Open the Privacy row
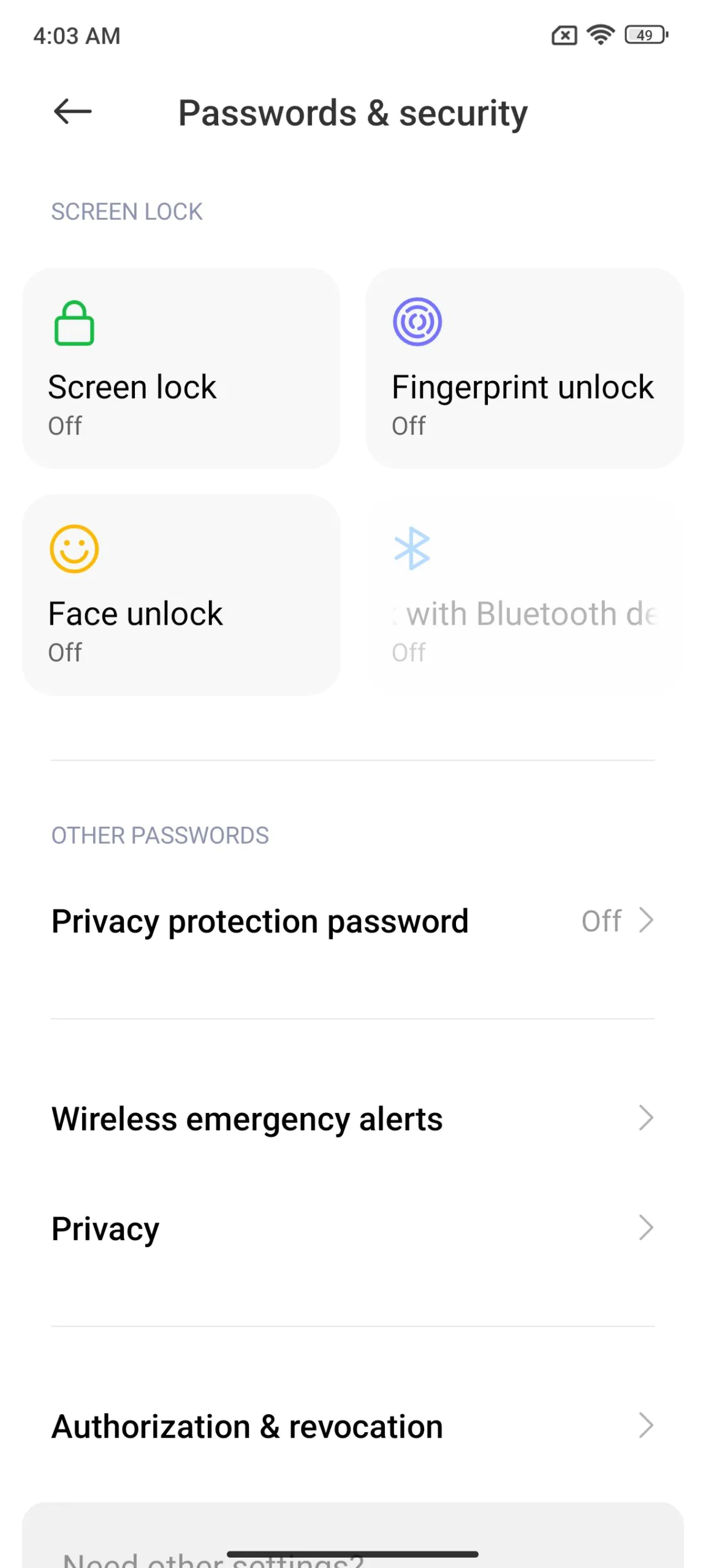The width and height of the screenshot is (706, 1568). coord(352,1229)
